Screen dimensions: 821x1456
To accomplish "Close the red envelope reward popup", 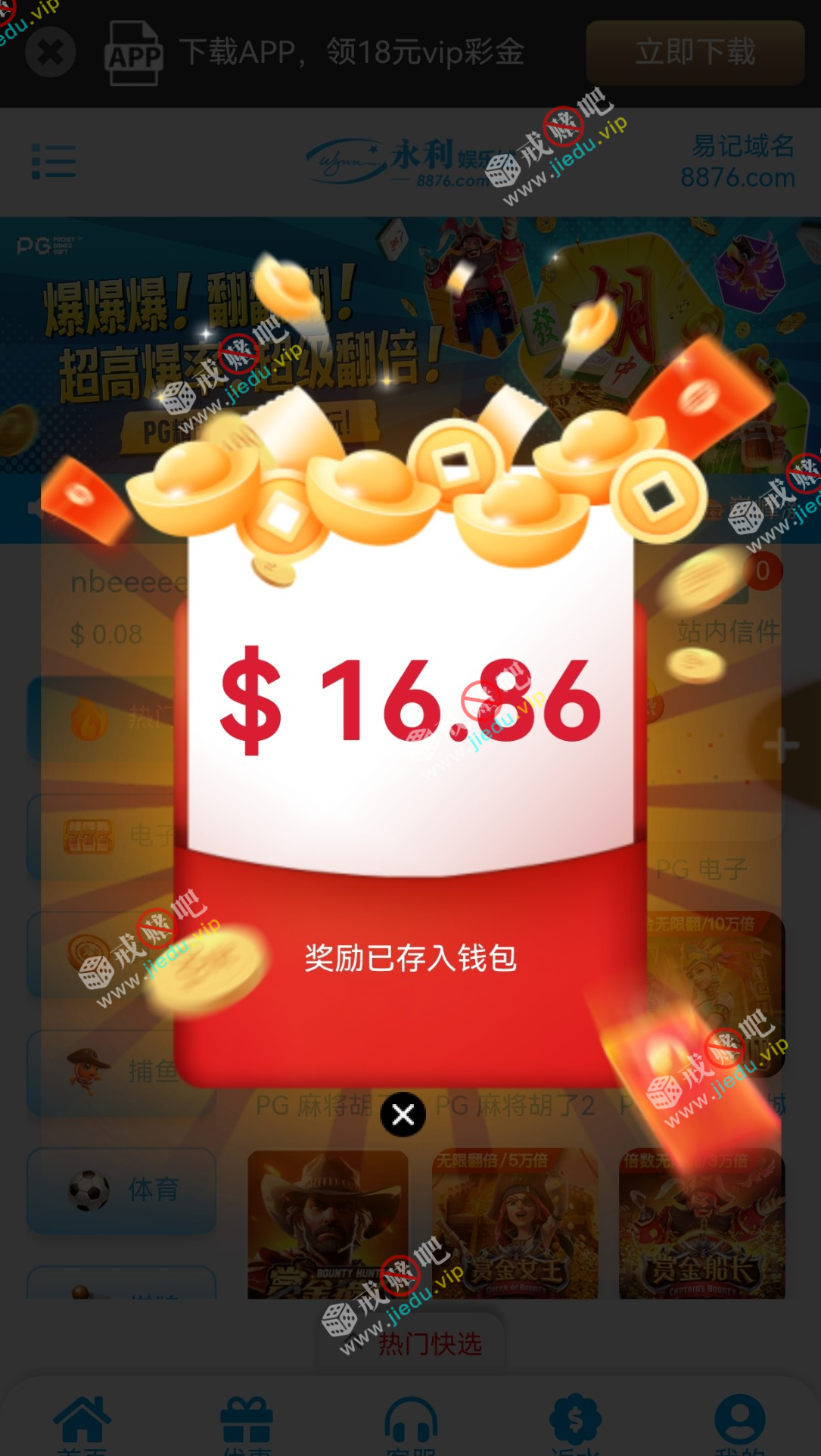I will (403, 1115).
